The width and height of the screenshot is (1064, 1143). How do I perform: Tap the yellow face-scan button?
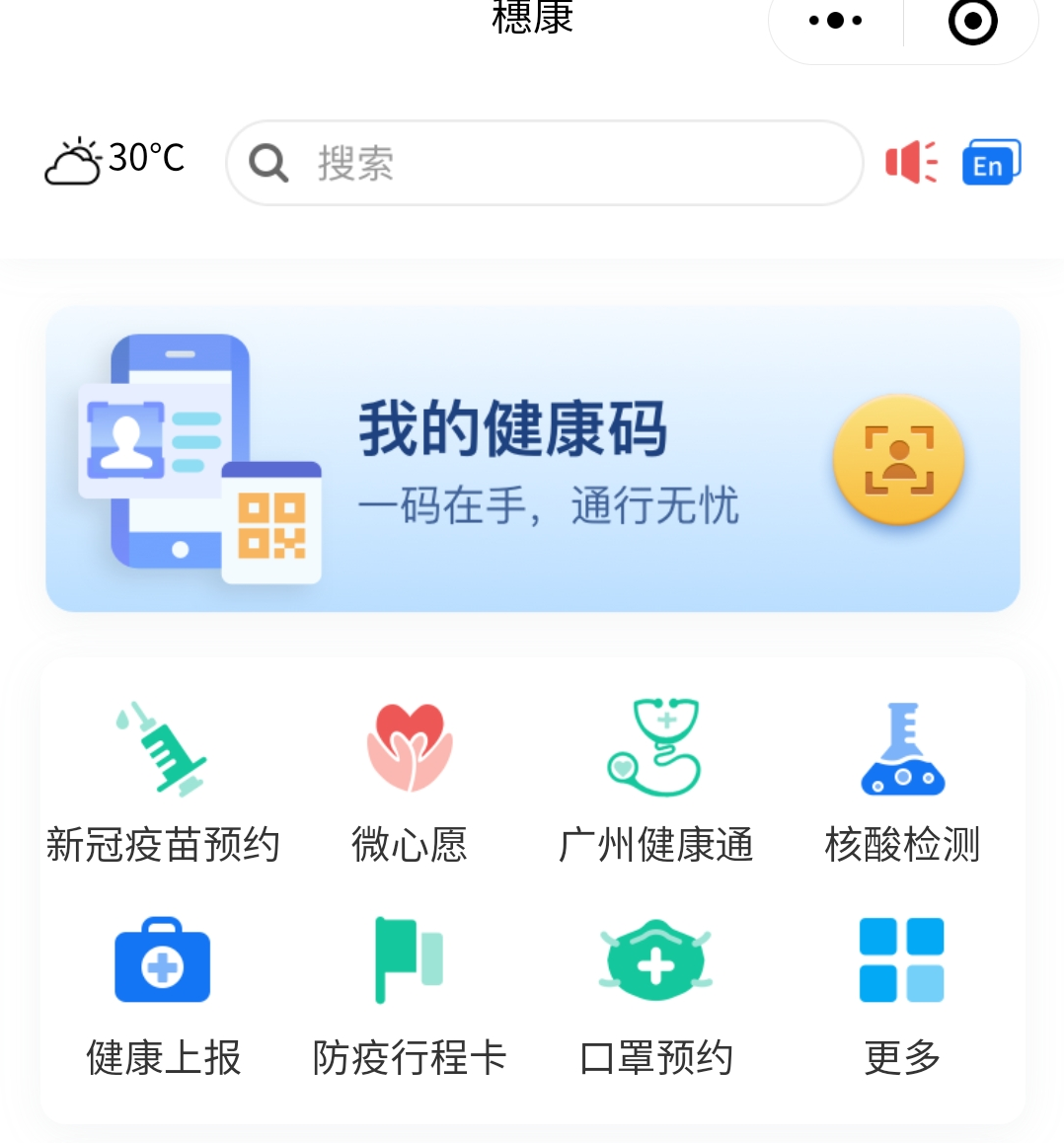[898, 460]
